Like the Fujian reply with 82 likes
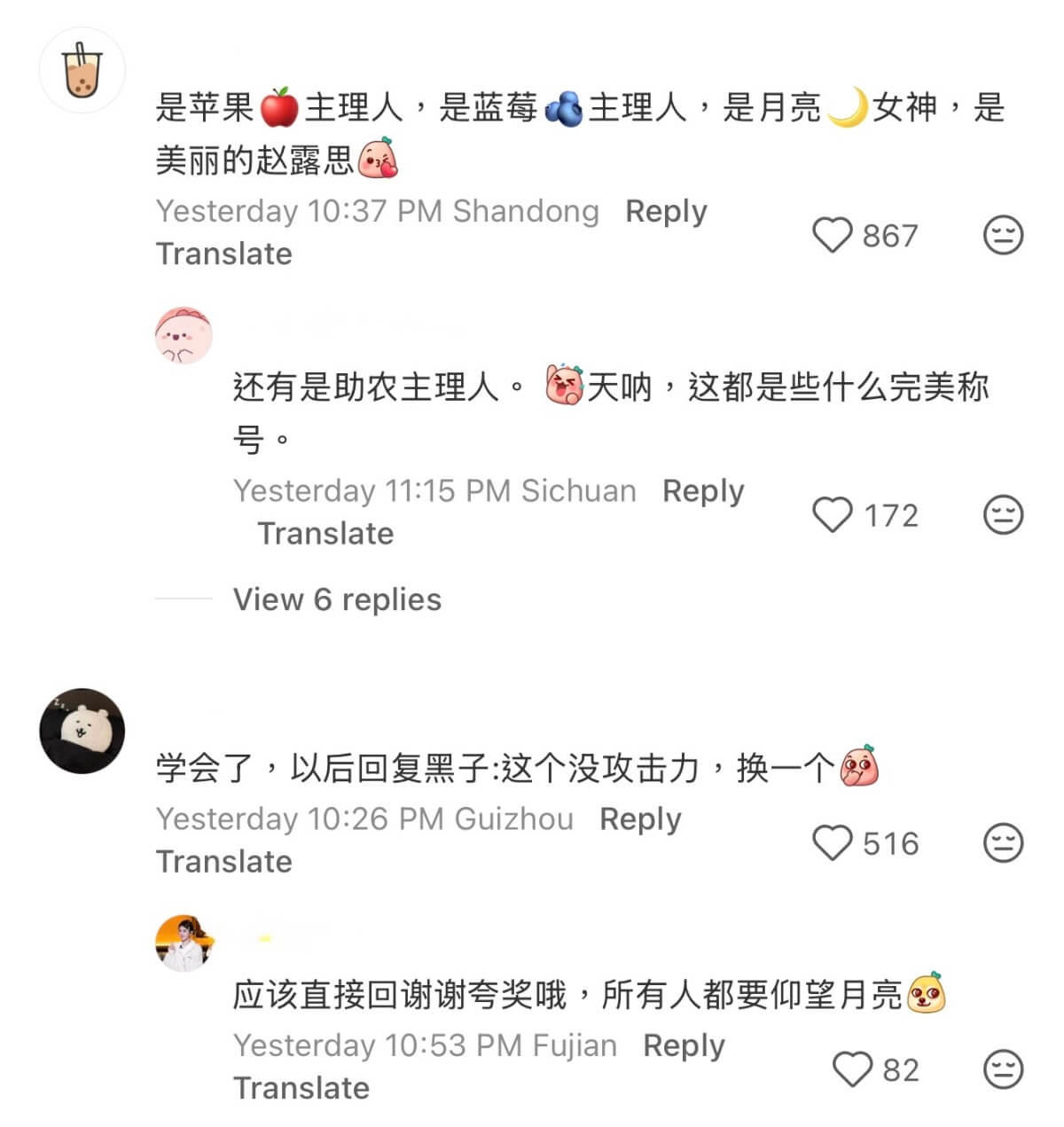 pyautogui.click(x=853, y=1069)
